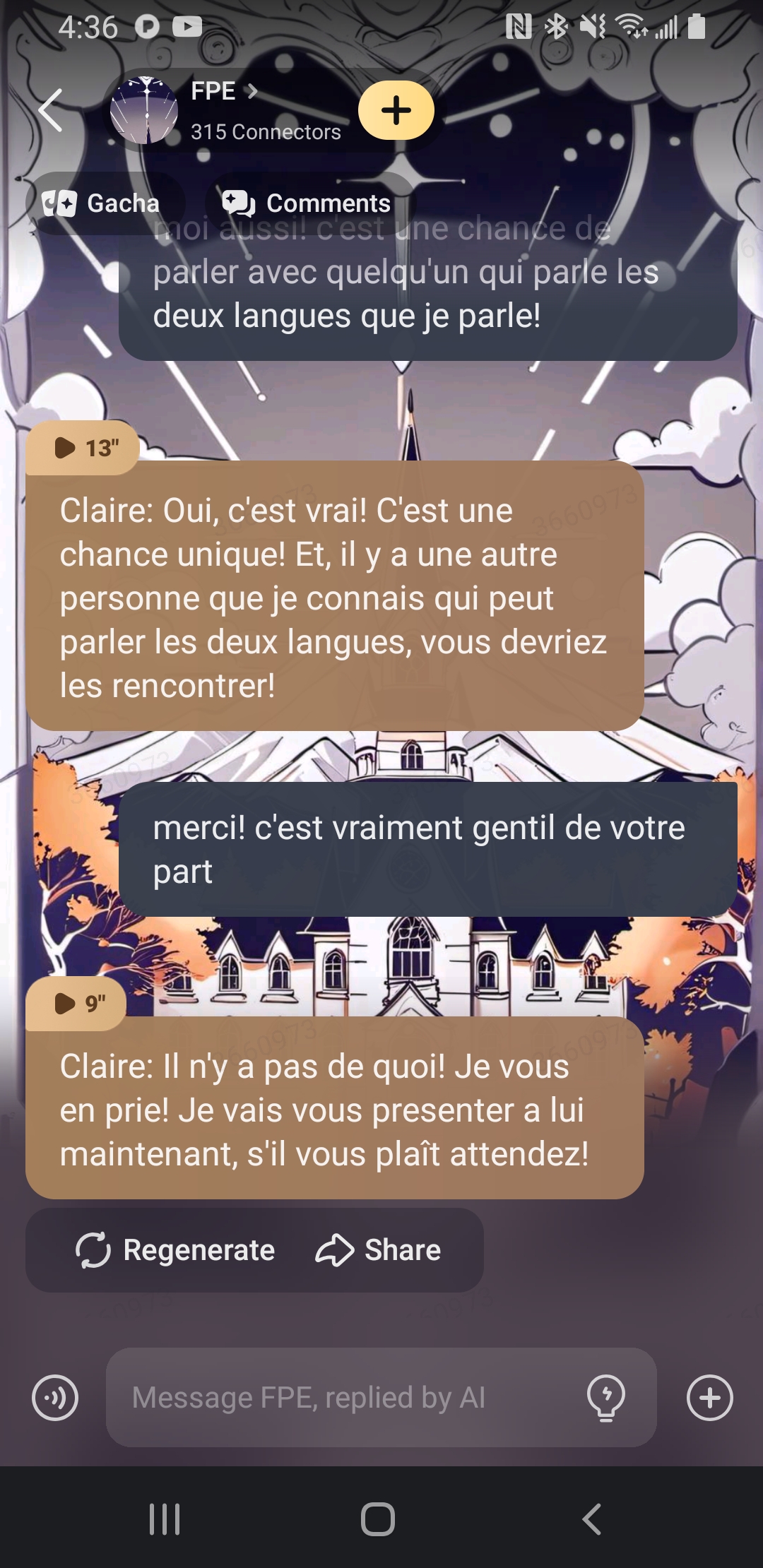Switch to voice input mode
This screenshot has height=1568, width=763.
point(55,1397)
